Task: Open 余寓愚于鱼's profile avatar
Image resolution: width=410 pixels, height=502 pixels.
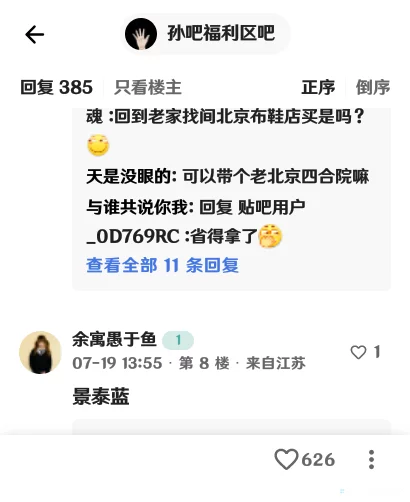Action: point(40,352)
